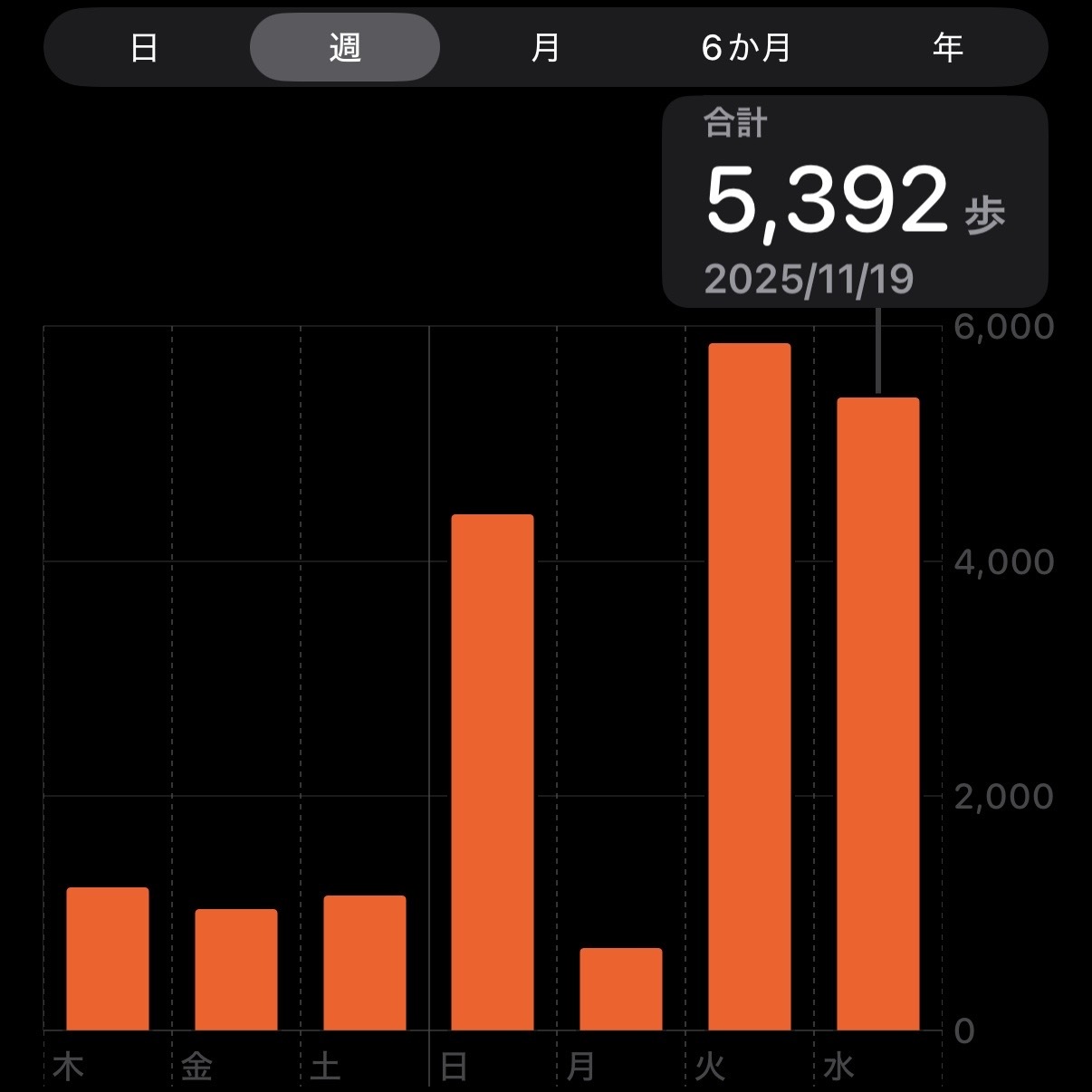Select the 土 (Saturday) bar
1092x1092 pixels.
pyautogui.click(x=365, y=963)
